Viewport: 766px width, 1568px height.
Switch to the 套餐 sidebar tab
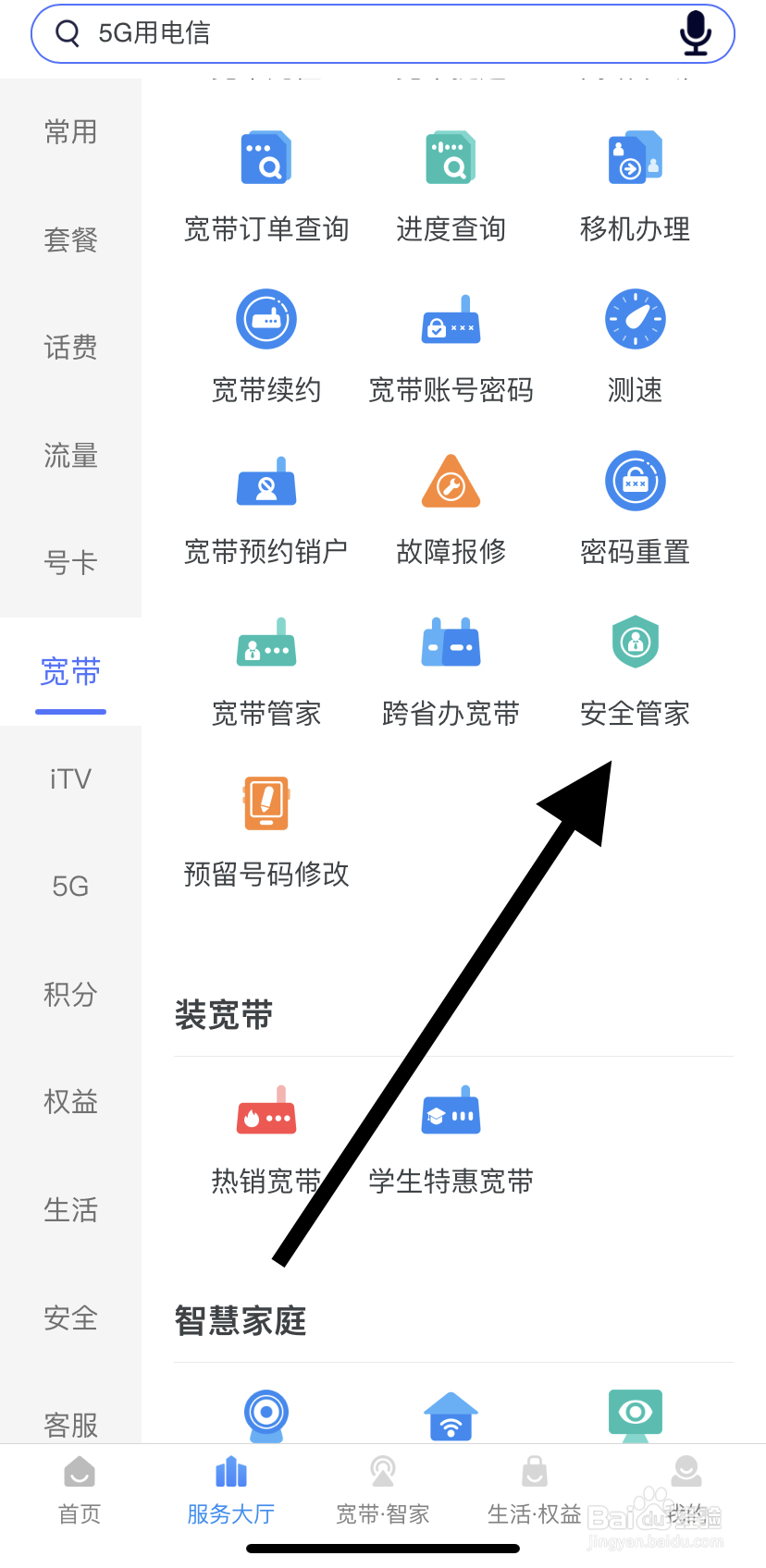coord(70,240)
